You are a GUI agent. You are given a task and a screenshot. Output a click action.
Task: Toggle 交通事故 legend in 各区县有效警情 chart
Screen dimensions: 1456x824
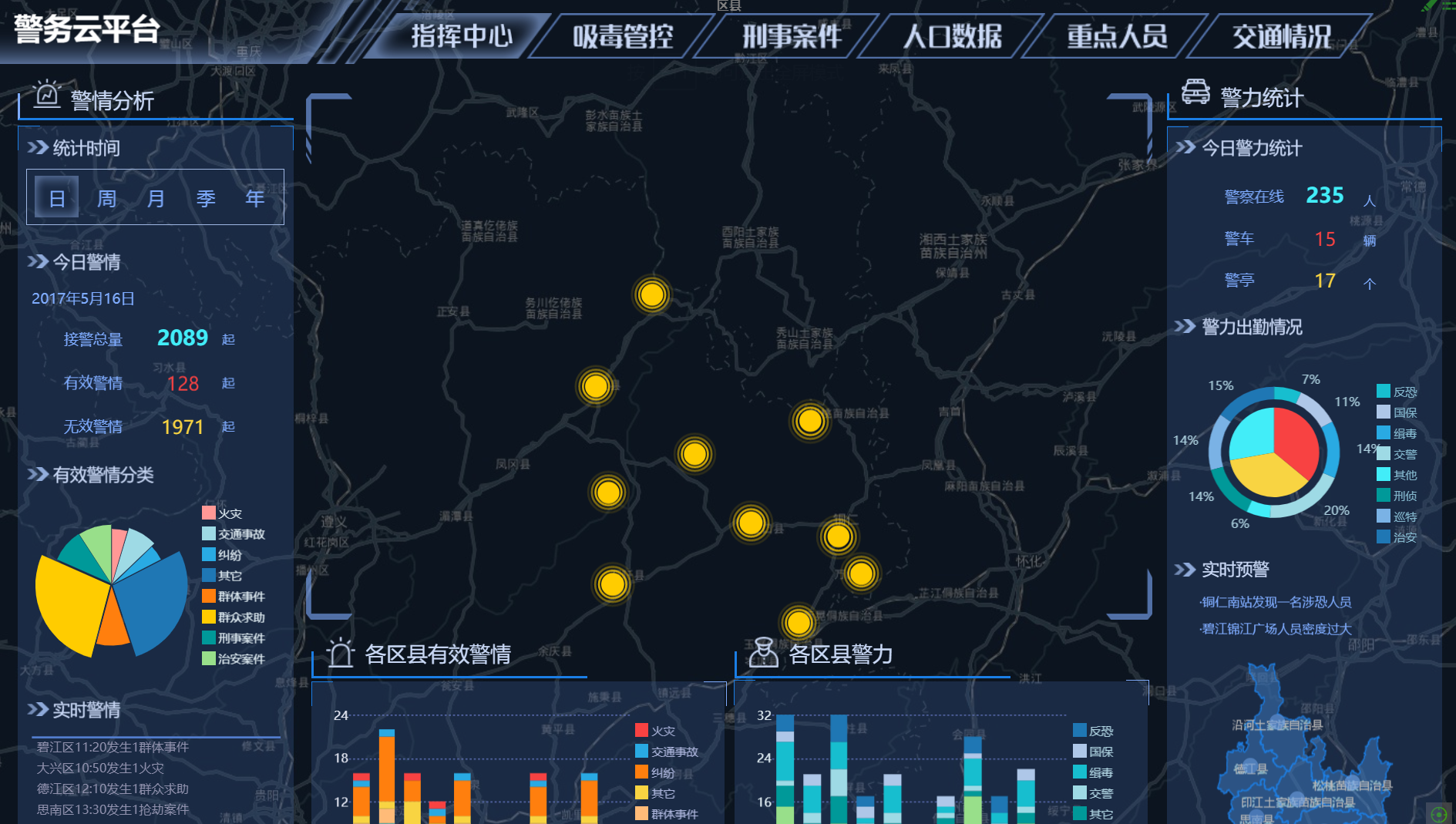tap(666, 752)
